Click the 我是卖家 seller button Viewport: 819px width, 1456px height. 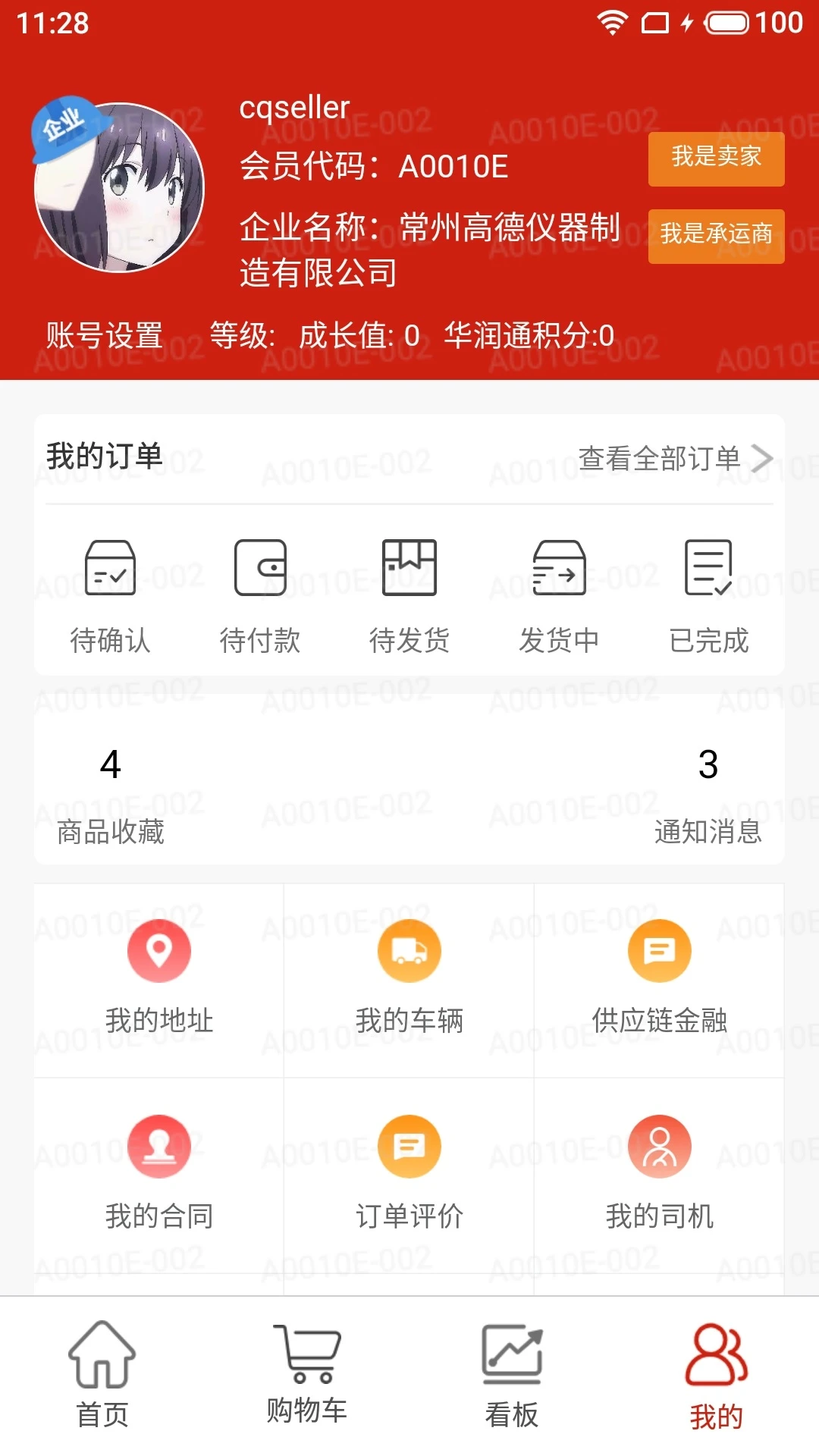pyautogui.click(x=716, y=158)
